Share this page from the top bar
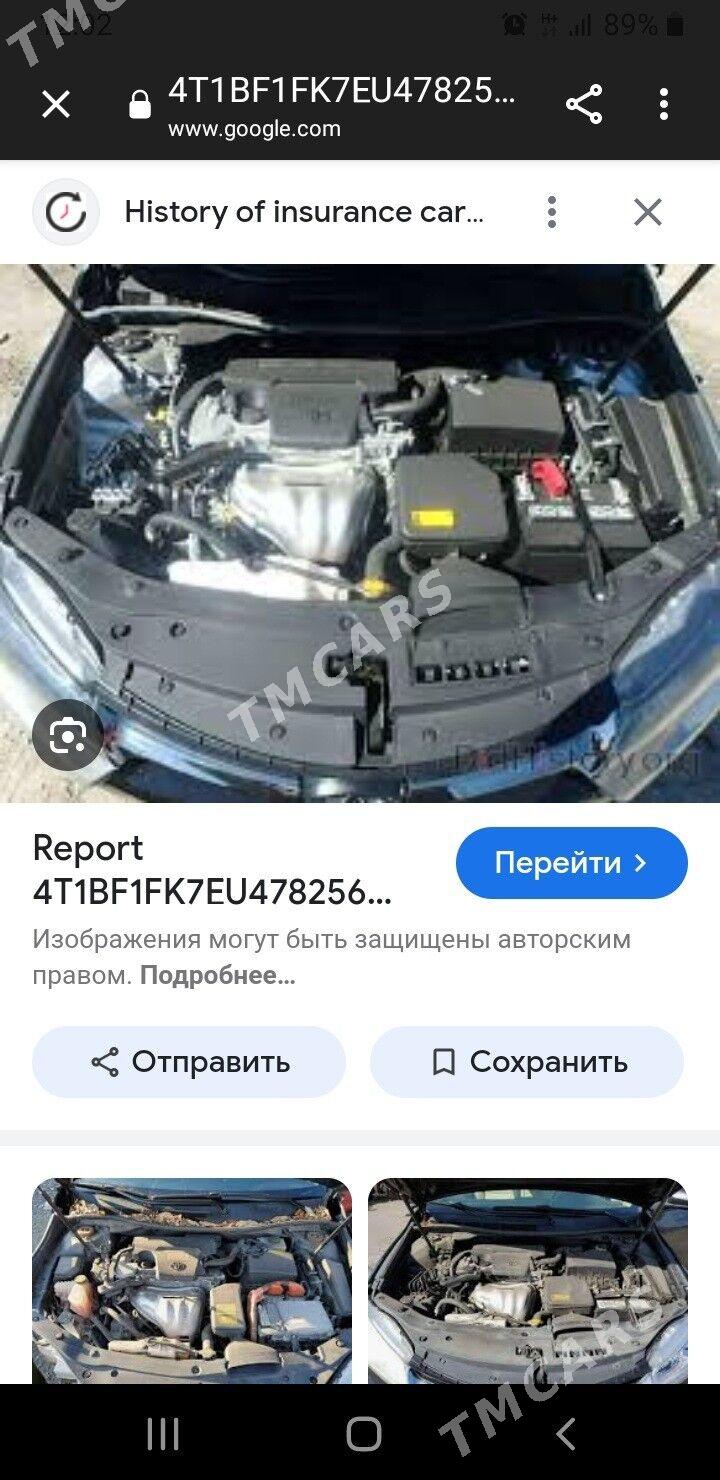 (584, 104)
